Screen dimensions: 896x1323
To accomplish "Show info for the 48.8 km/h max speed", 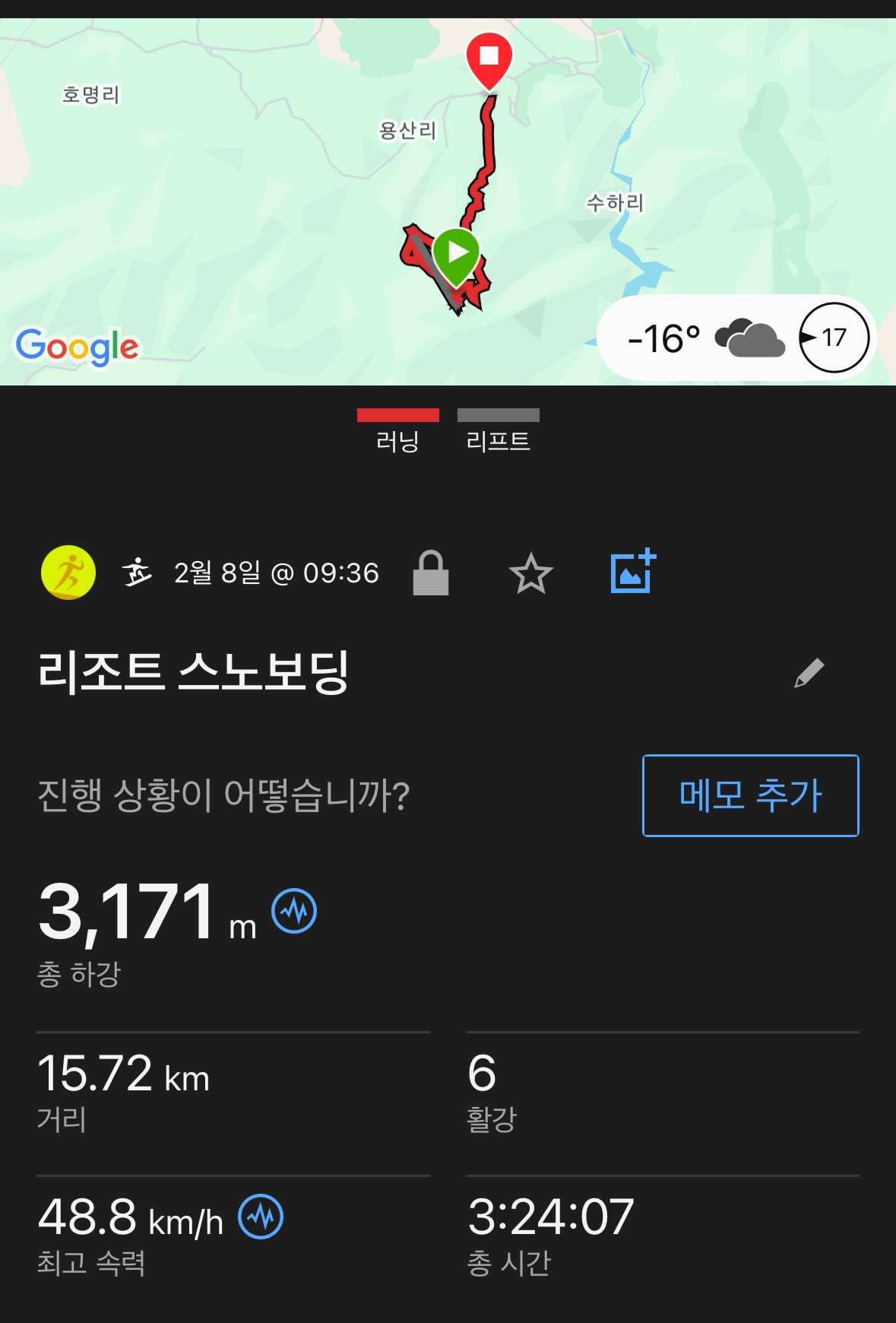I will click(261, 1217).
